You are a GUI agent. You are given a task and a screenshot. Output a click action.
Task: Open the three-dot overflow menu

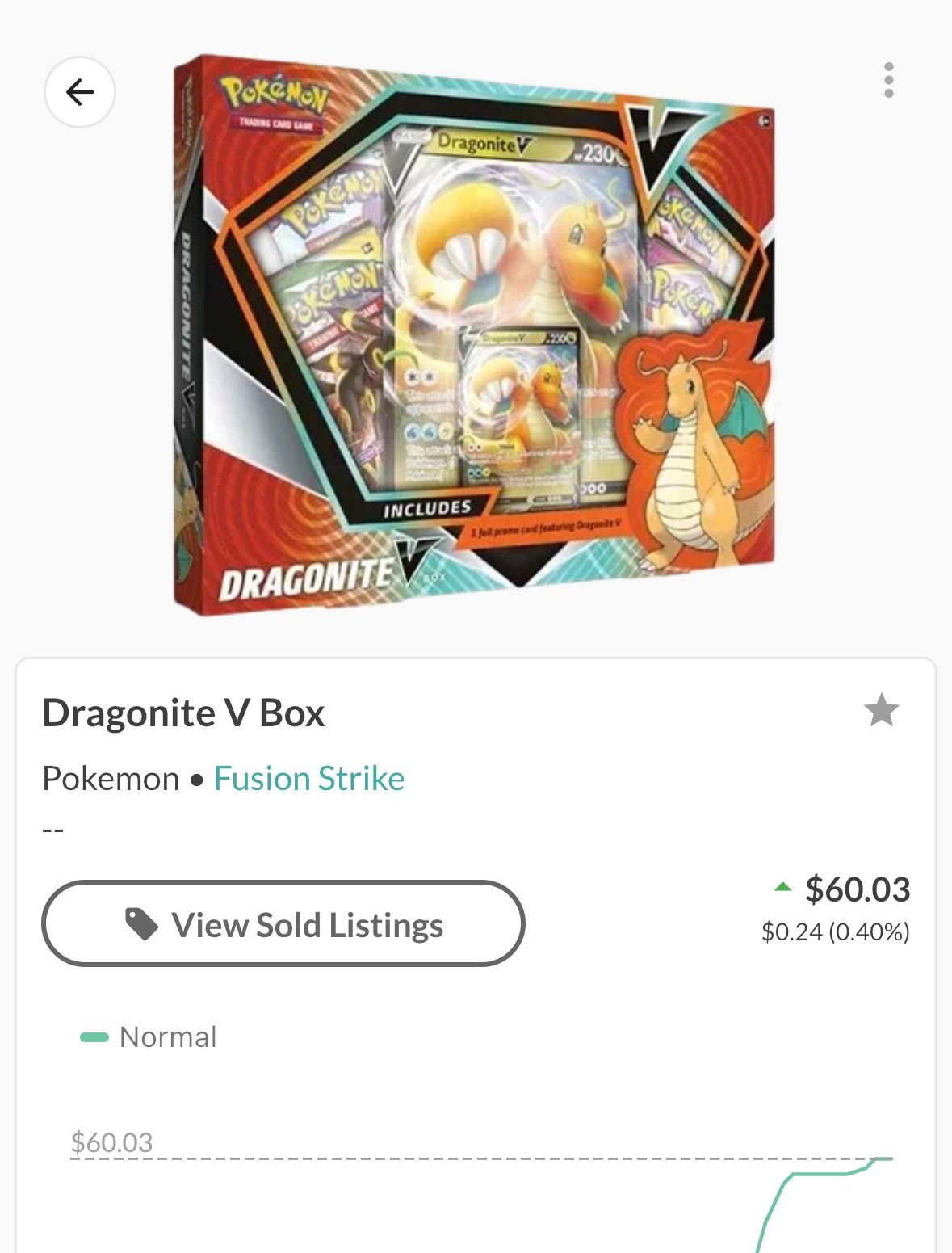(x=889, y=80)
